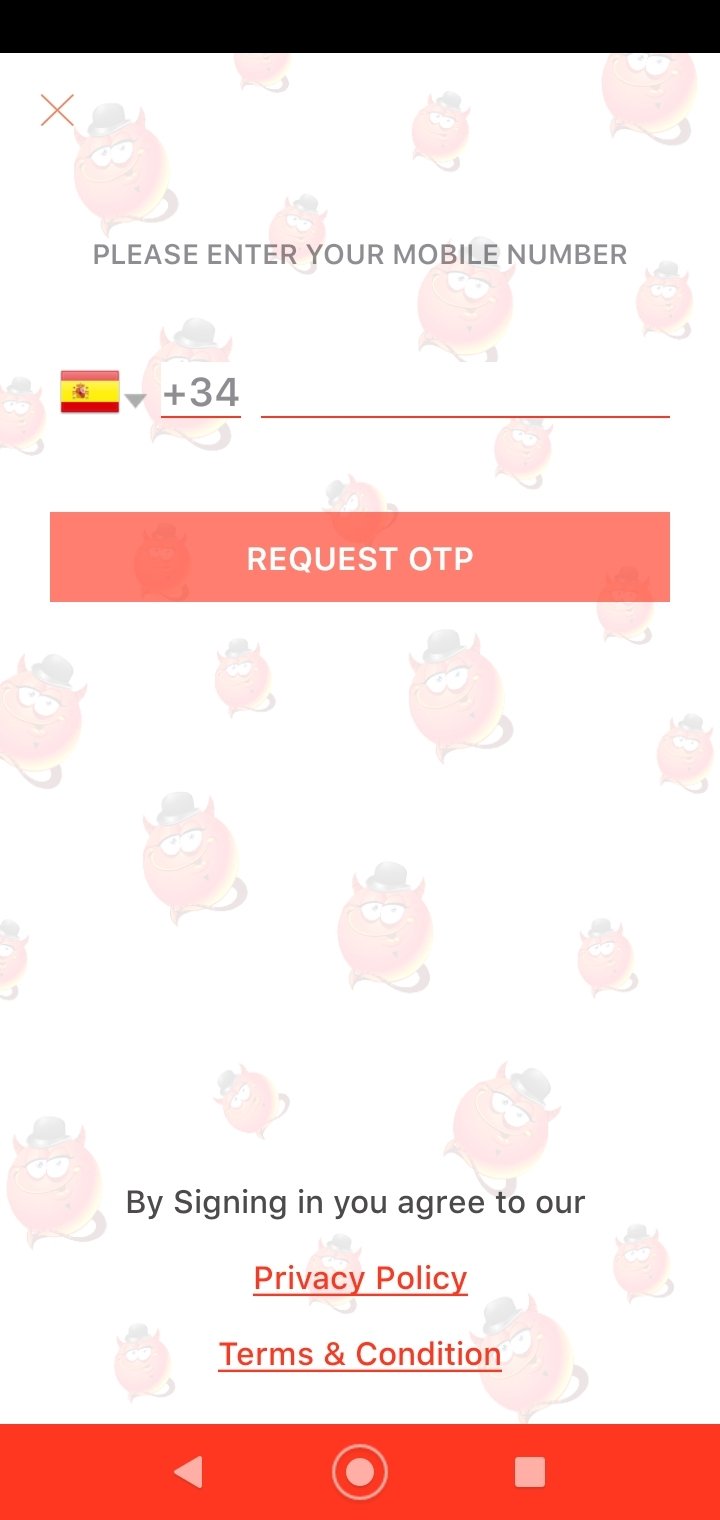The width and height of the screenshot is (720, 1520).
Task: Go to the home screen
Action: point(360,1472)
